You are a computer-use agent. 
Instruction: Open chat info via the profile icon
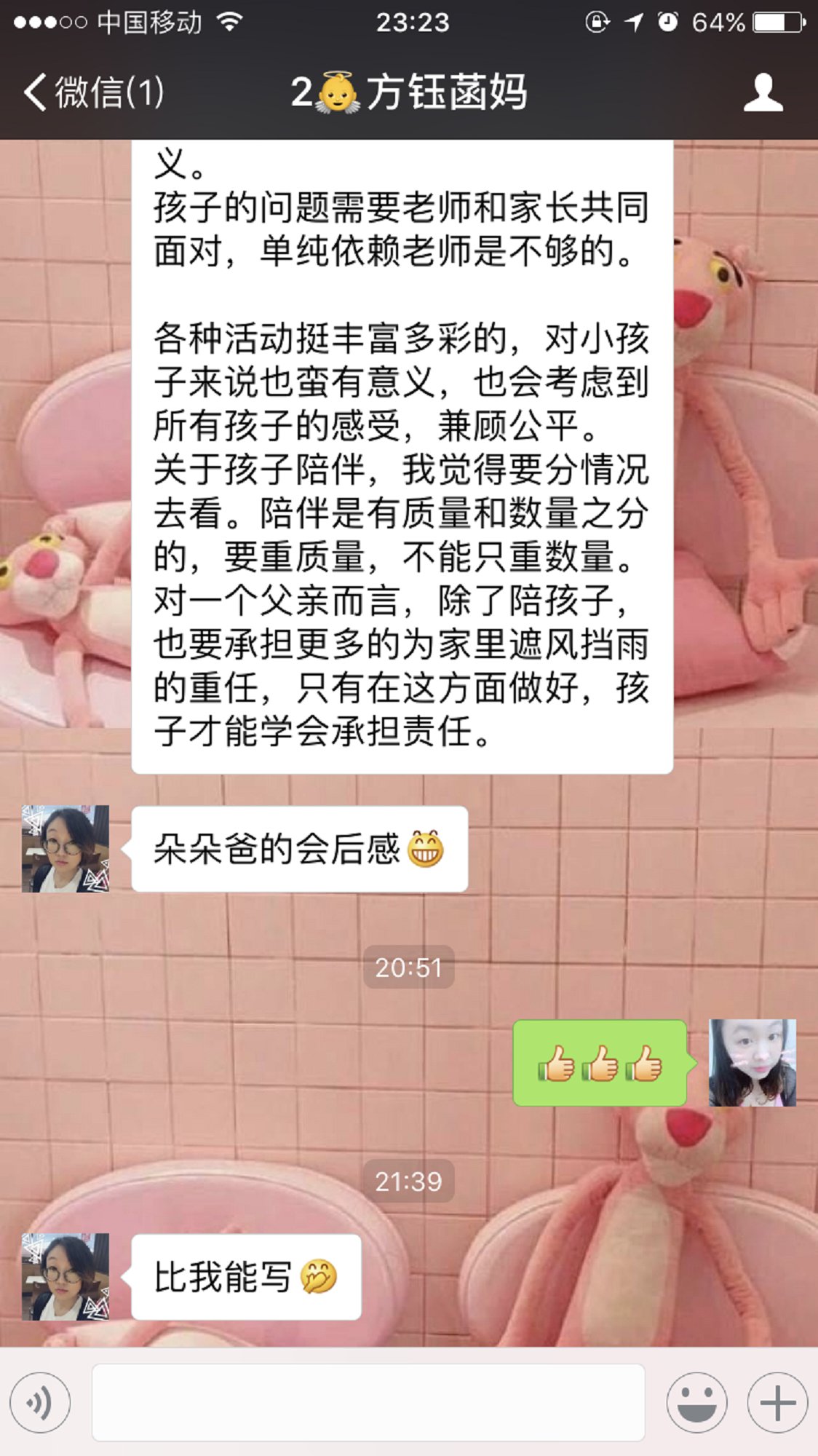(x=763, y=92)
